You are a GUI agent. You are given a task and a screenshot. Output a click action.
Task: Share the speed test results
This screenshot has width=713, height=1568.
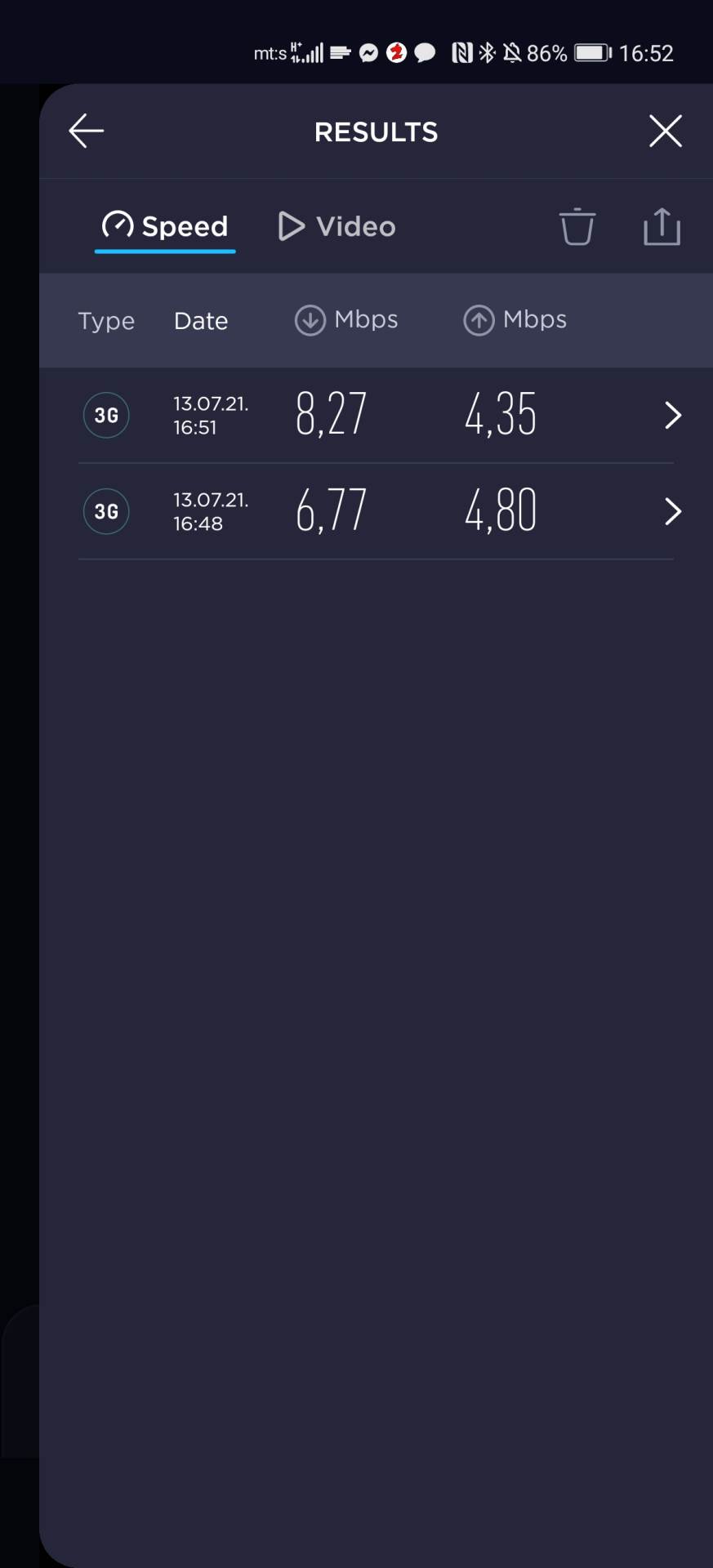pos(662,226)
